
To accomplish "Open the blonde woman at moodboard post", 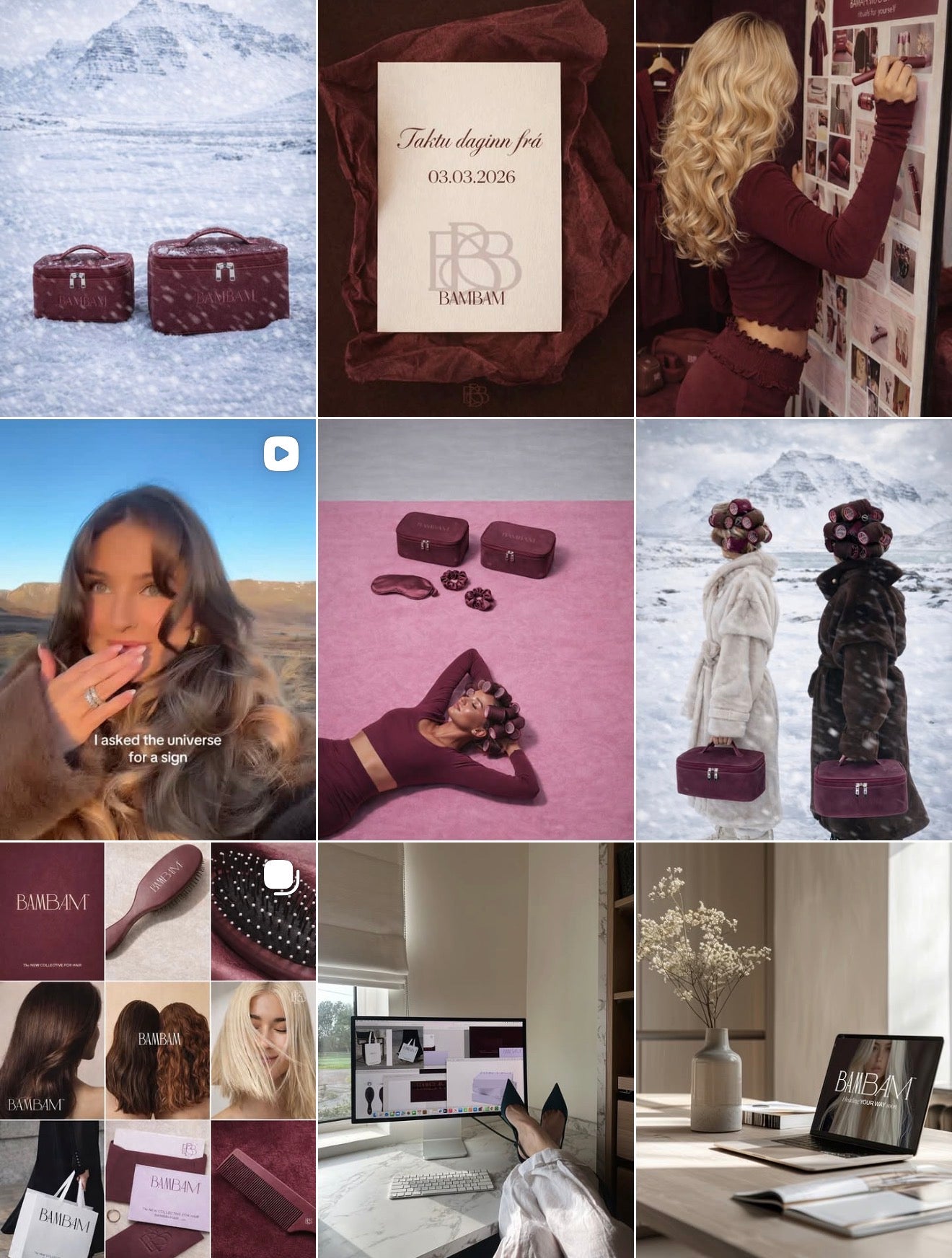I will (793, 208).
